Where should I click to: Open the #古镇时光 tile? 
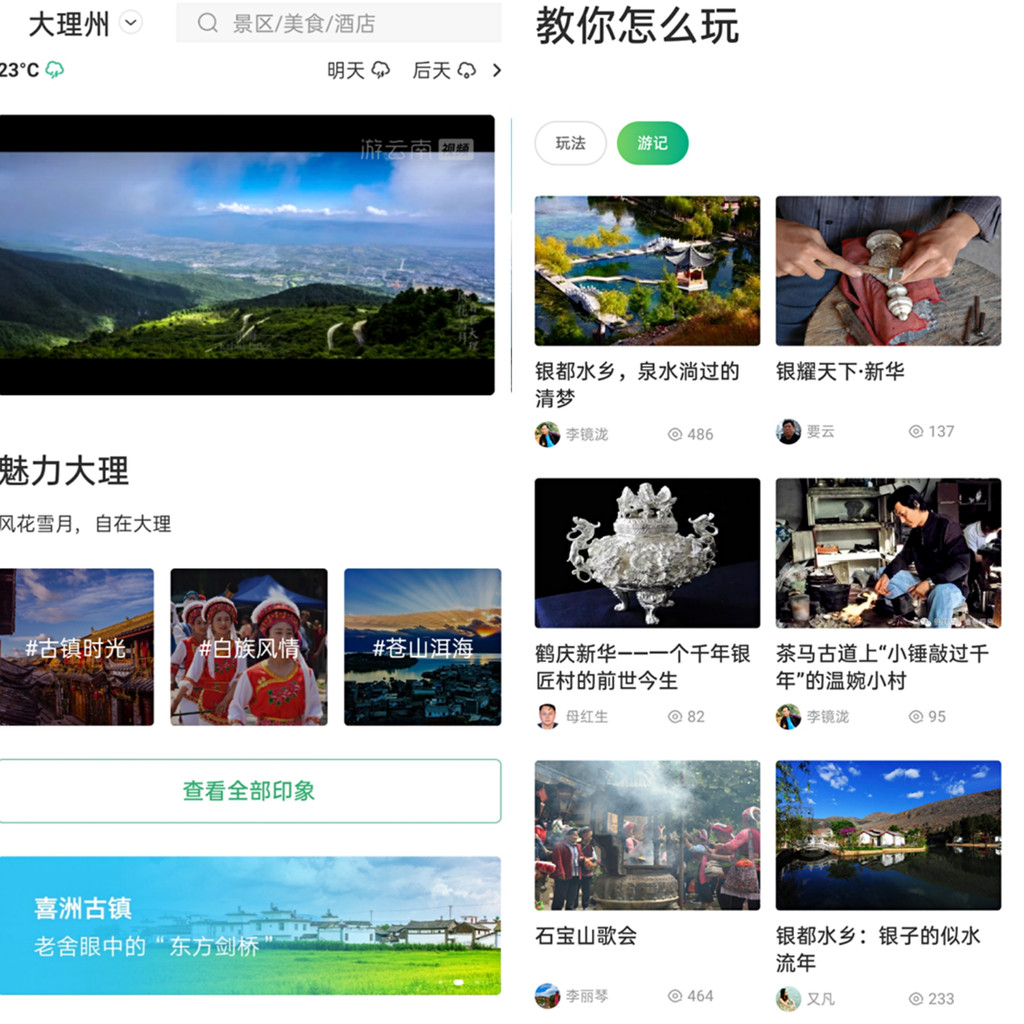click(x=77, y=647)
